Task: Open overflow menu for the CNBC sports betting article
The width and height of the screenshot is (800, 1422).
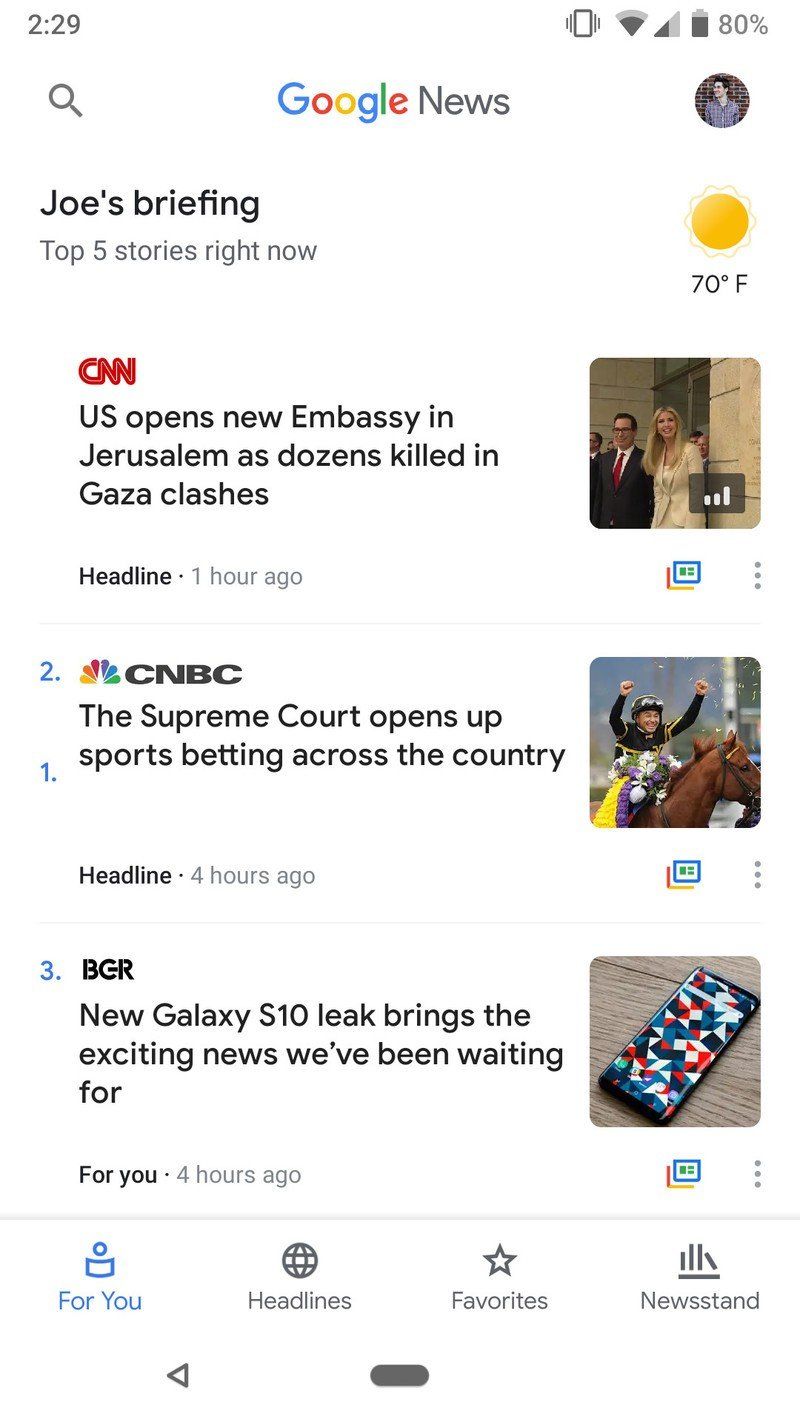Action: [757, 874]
